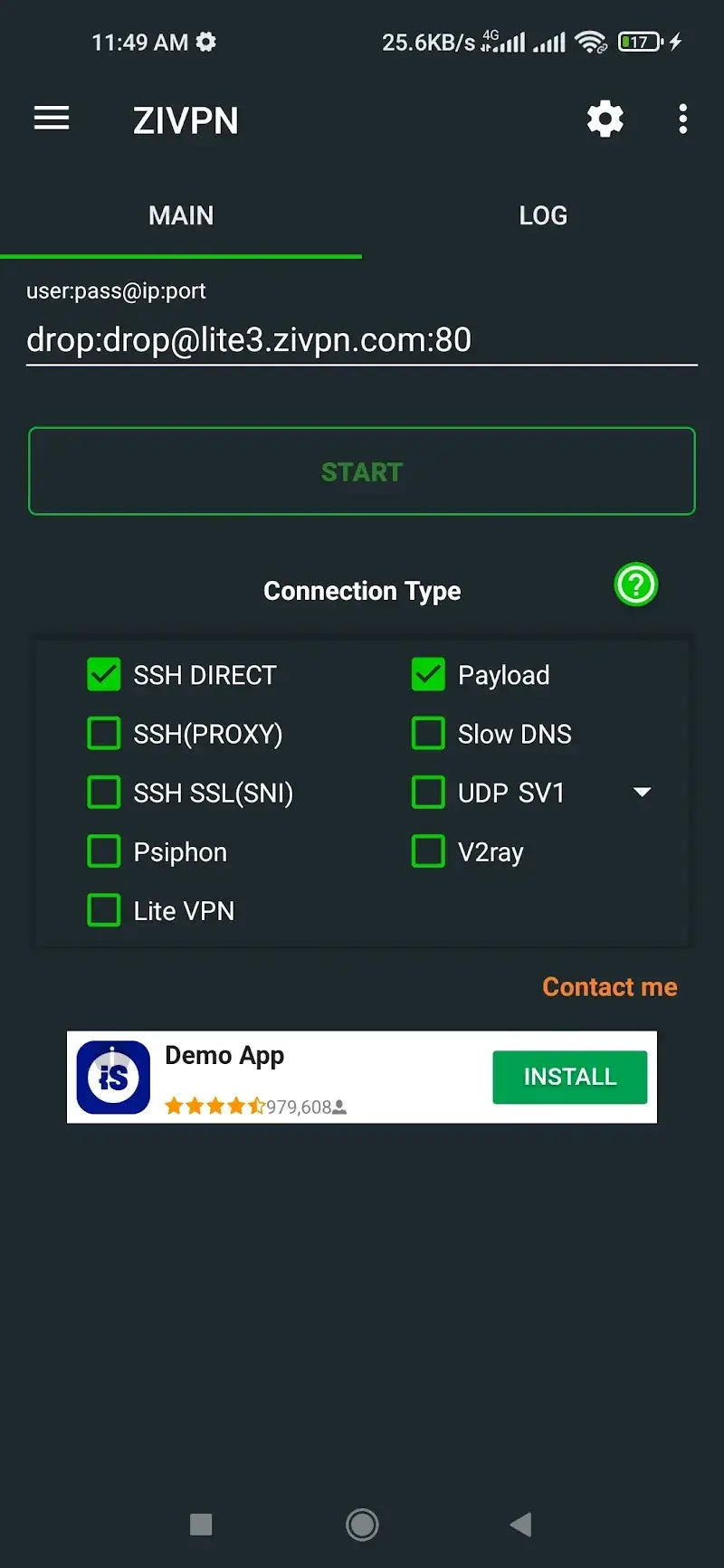
Task: Enable the Slow DNS option
Action: 427,733
